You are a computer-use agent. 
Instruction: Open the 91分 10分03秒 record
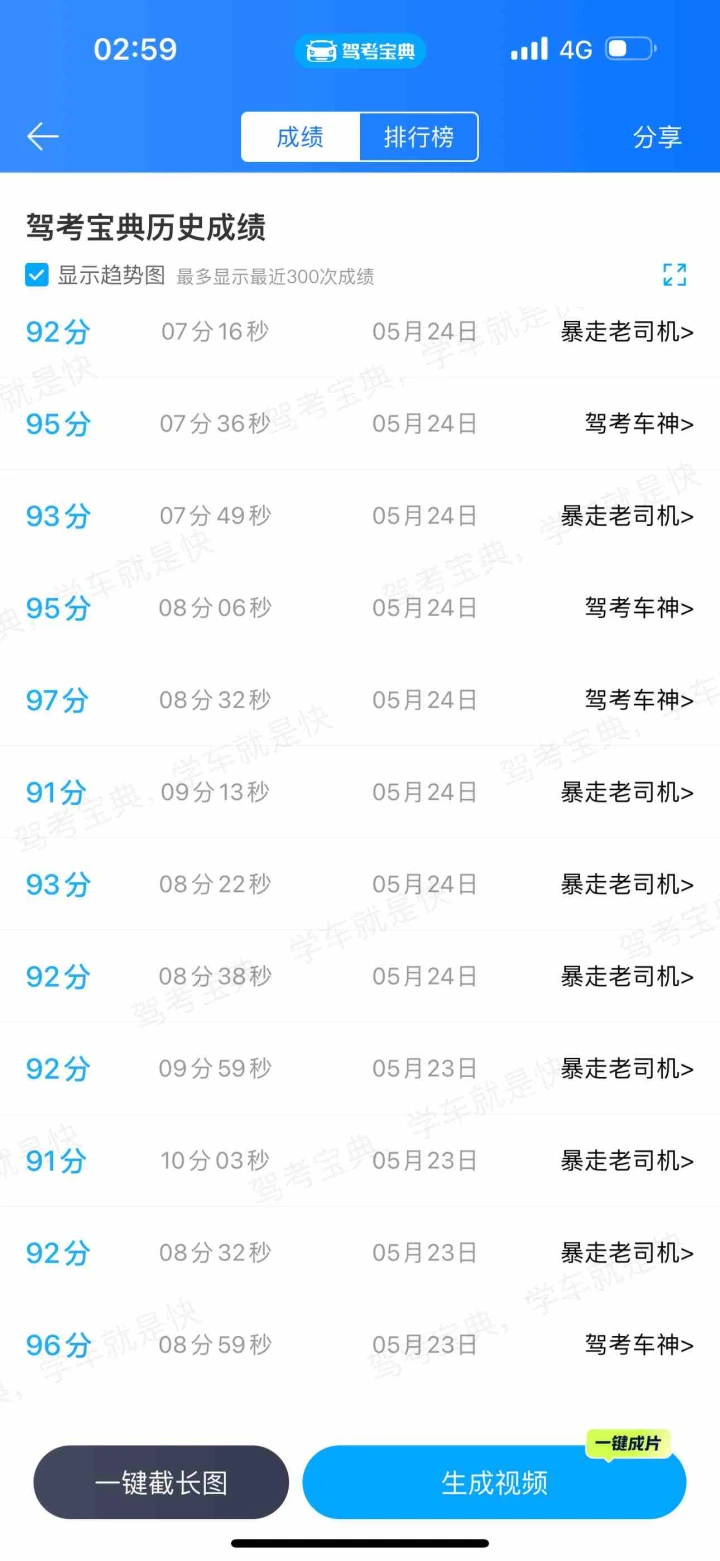coord(360,1161)
